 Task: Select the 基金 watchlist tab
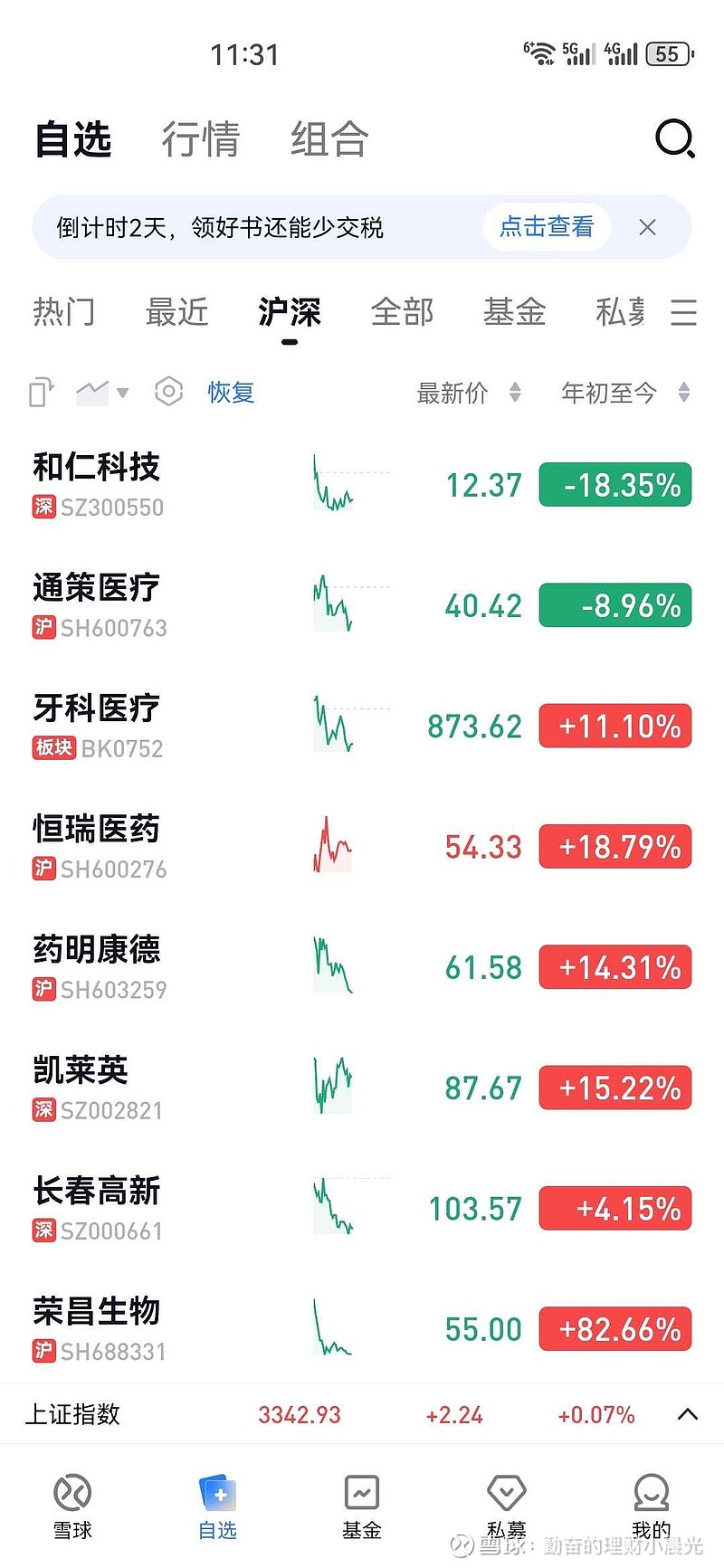pyautogui.click(x=514, y=312)
